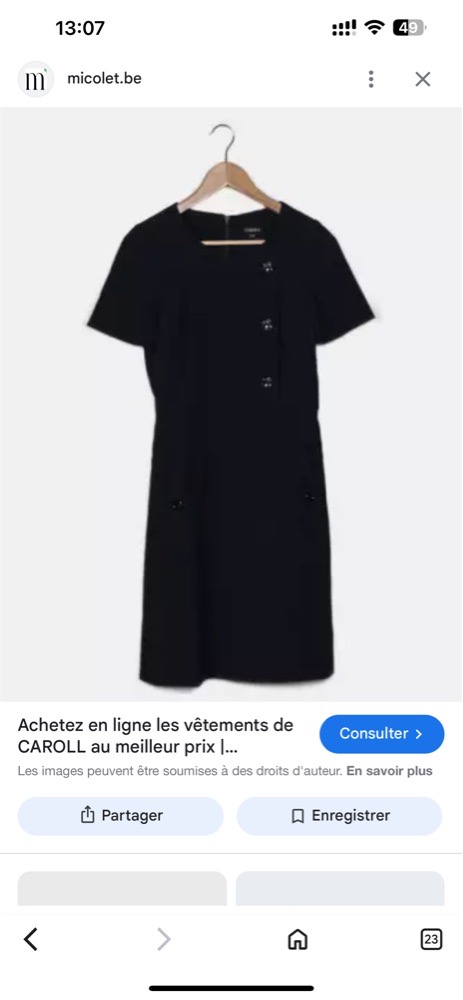Go to the browser home page
Screen dimensions: 463x1000
pos(298,939)
